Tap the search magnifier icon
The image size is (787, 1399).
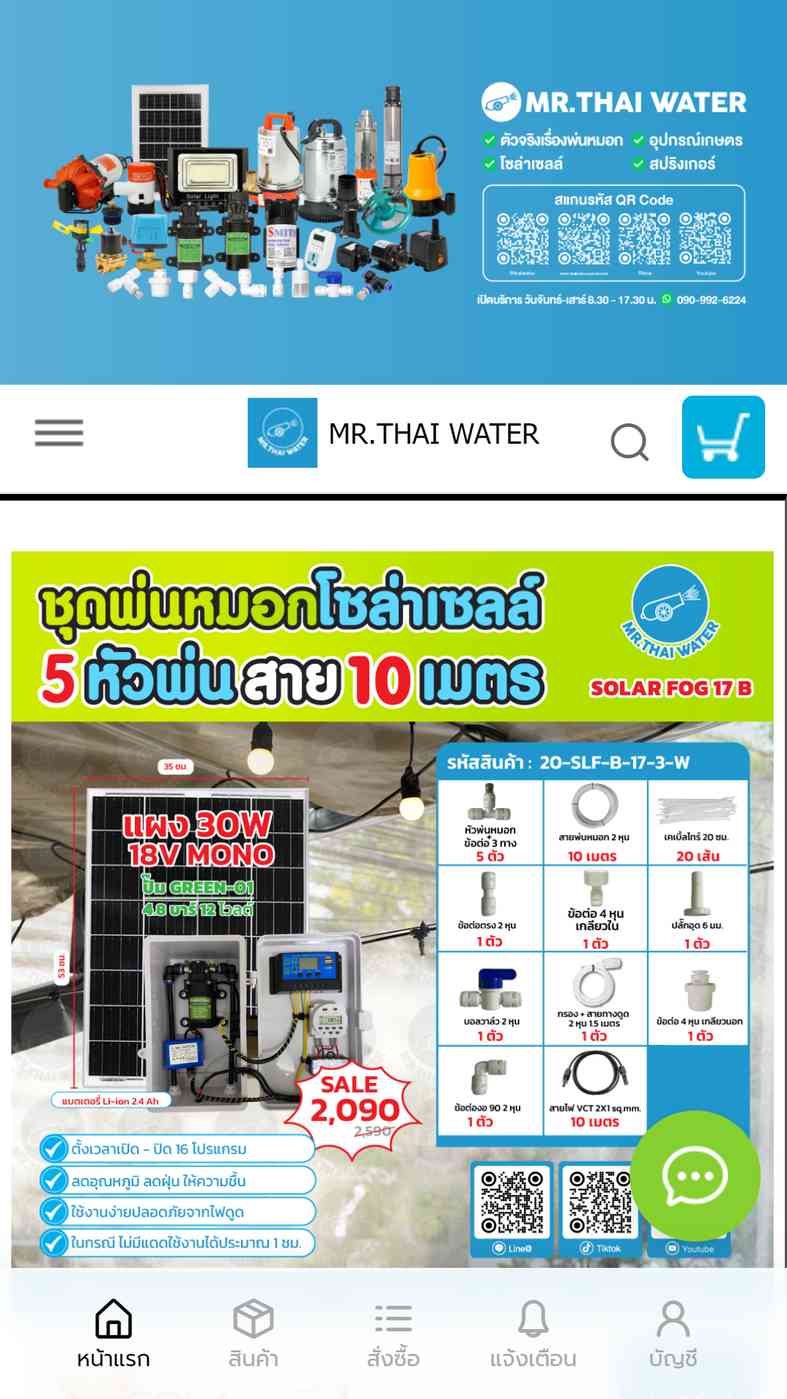[630, 440]
